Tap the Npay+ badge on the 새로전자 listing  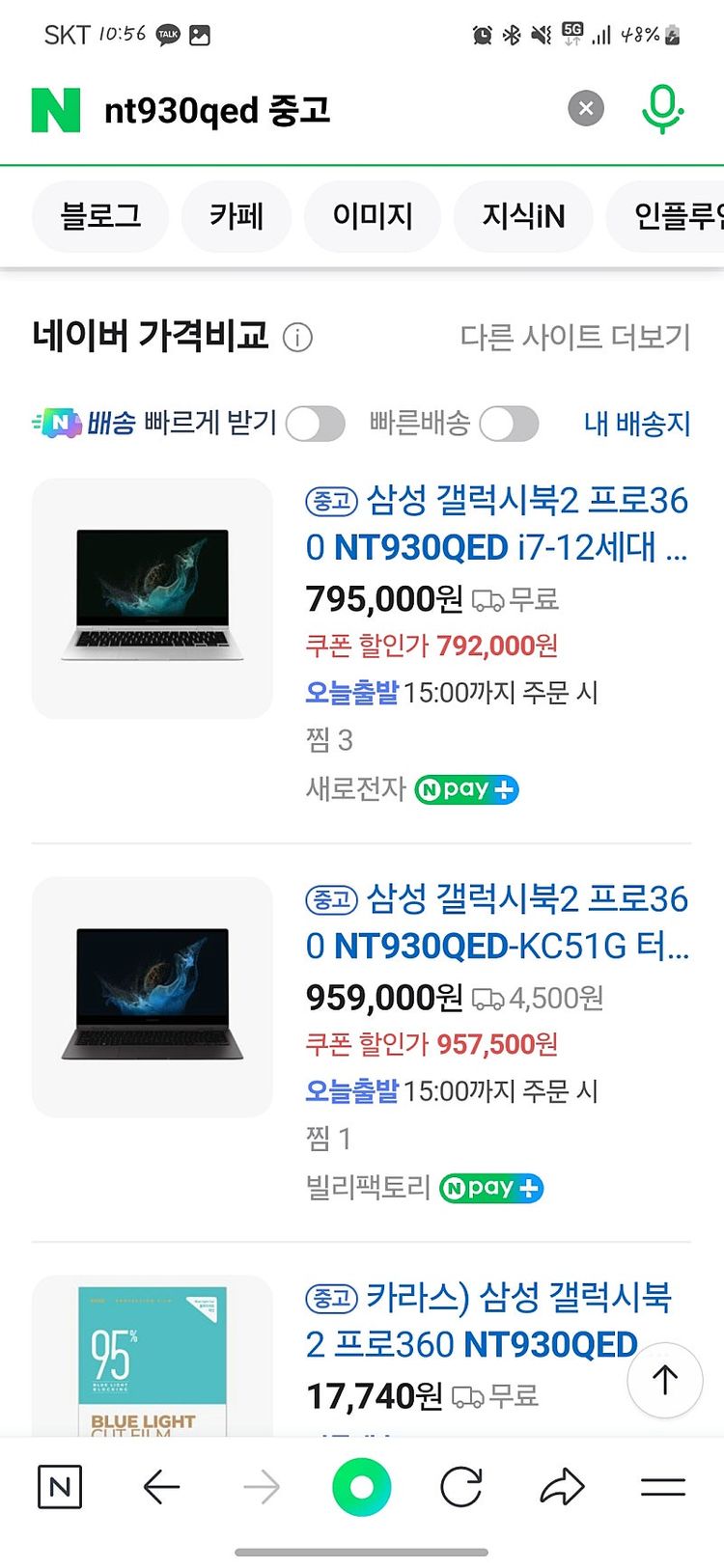[467, 789]
